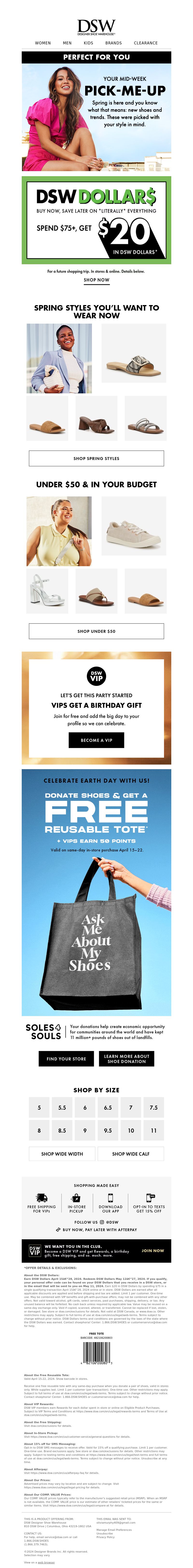Tap the SHOP NOW link
Image resolution: width=193 pixels, height=1568 pixels.
[96, 280]
